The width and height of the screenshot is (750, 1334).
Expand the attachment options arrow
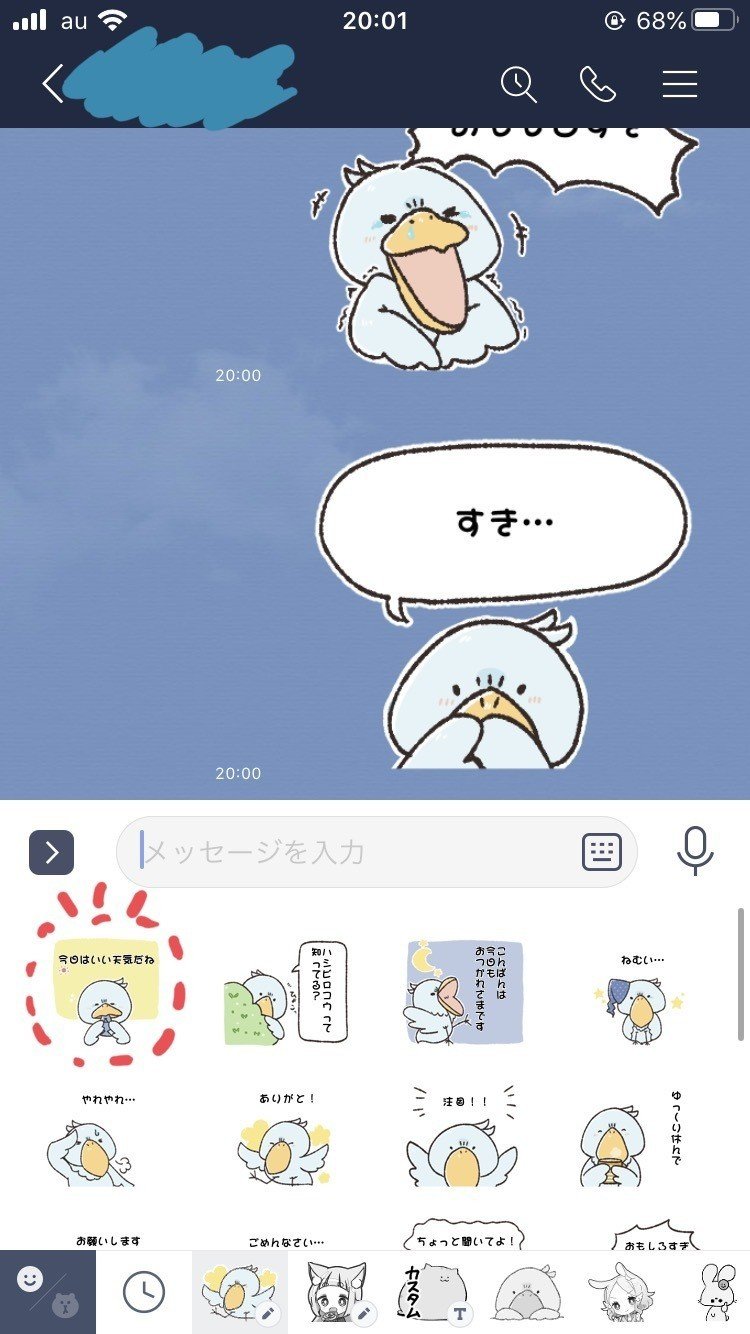[x=51, y=852]
